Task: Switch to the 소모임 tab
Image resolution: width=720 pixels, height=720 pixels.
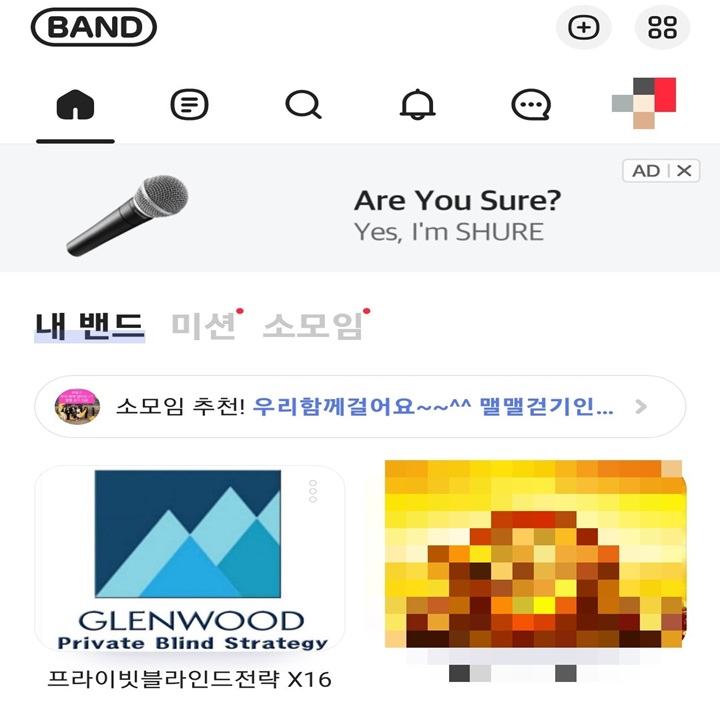Action: click(x=311, y=326)
